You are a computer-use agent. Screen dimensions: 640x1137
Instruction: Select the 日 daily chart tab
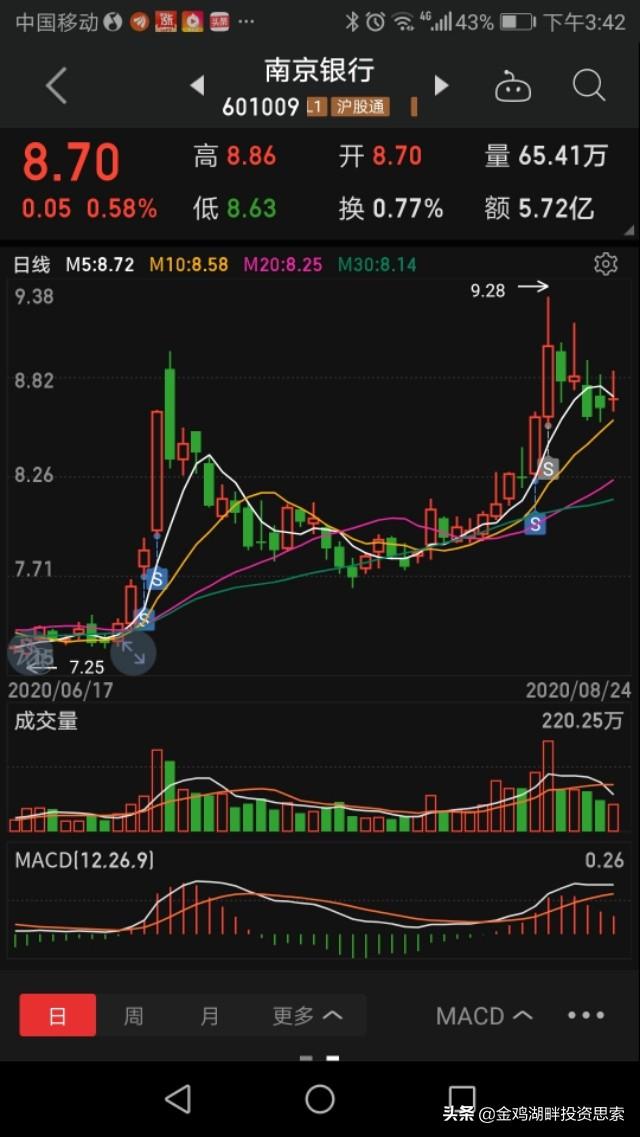coord(58,1016)
